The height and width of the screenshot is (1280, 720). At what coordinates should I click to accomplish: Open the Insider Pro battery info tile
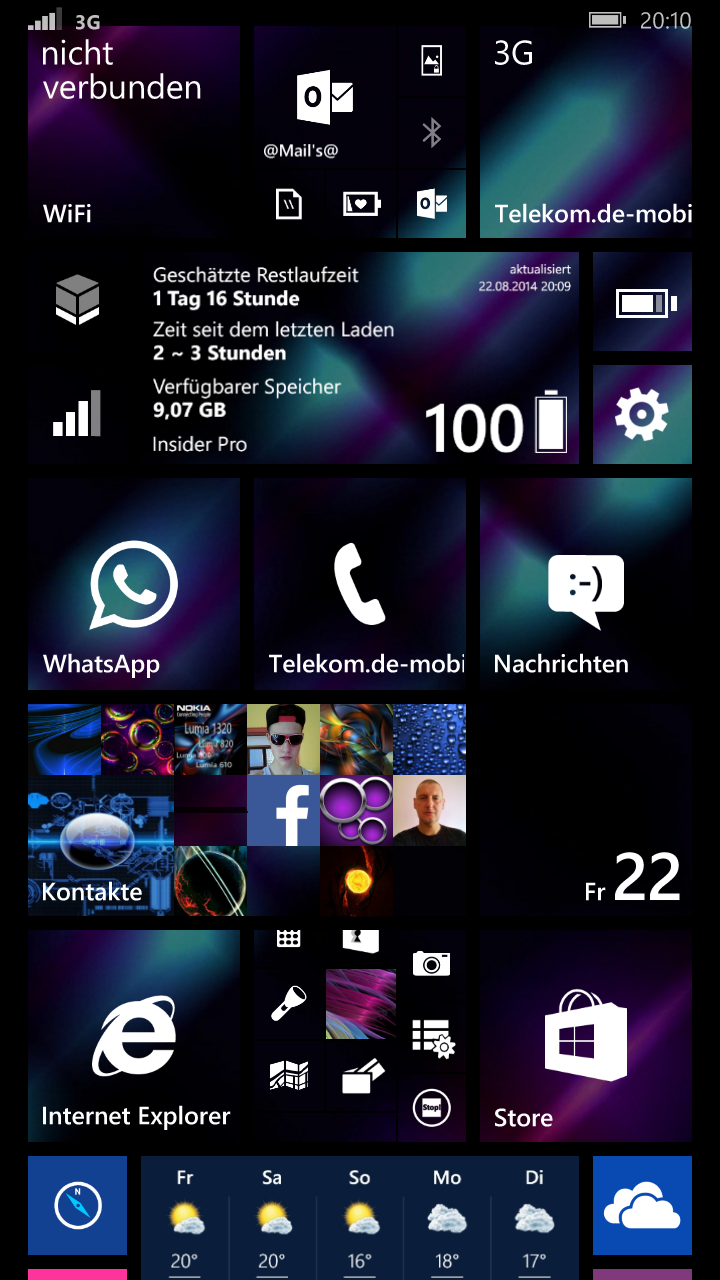coord(303,358)
